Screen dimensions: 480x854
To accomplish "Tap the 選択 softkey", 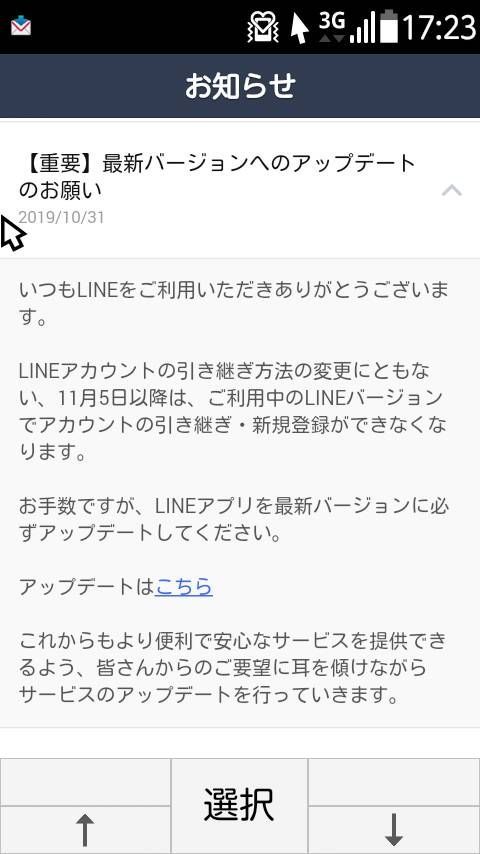I will (x=239, y=806).
